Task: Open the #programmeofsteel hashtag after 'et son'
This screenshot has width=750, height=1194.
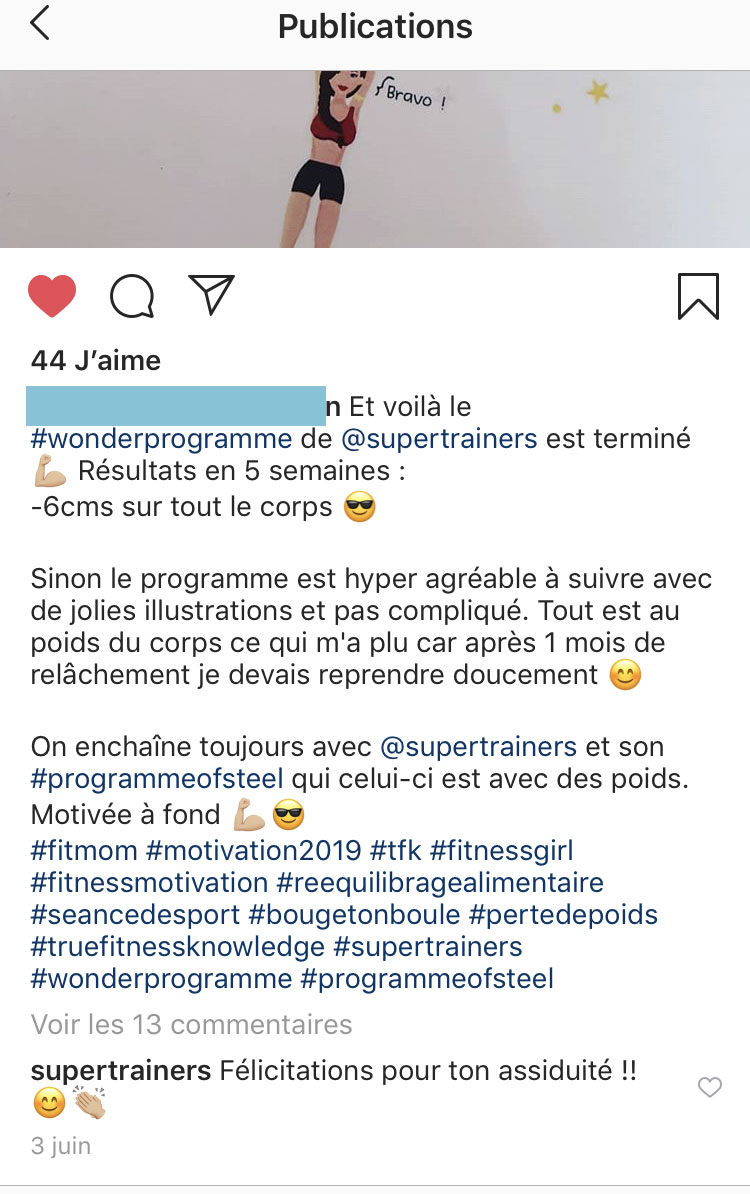Action: pos(157,778)
